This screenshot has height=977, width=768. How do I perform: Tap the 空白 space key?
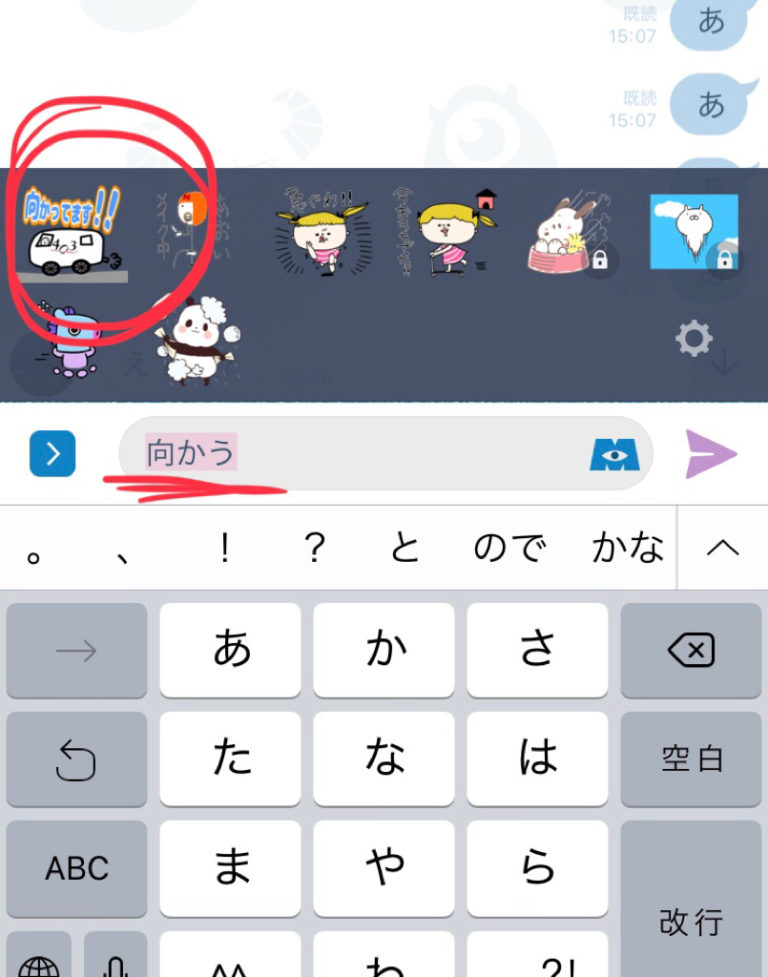click(x=690, y=759)
